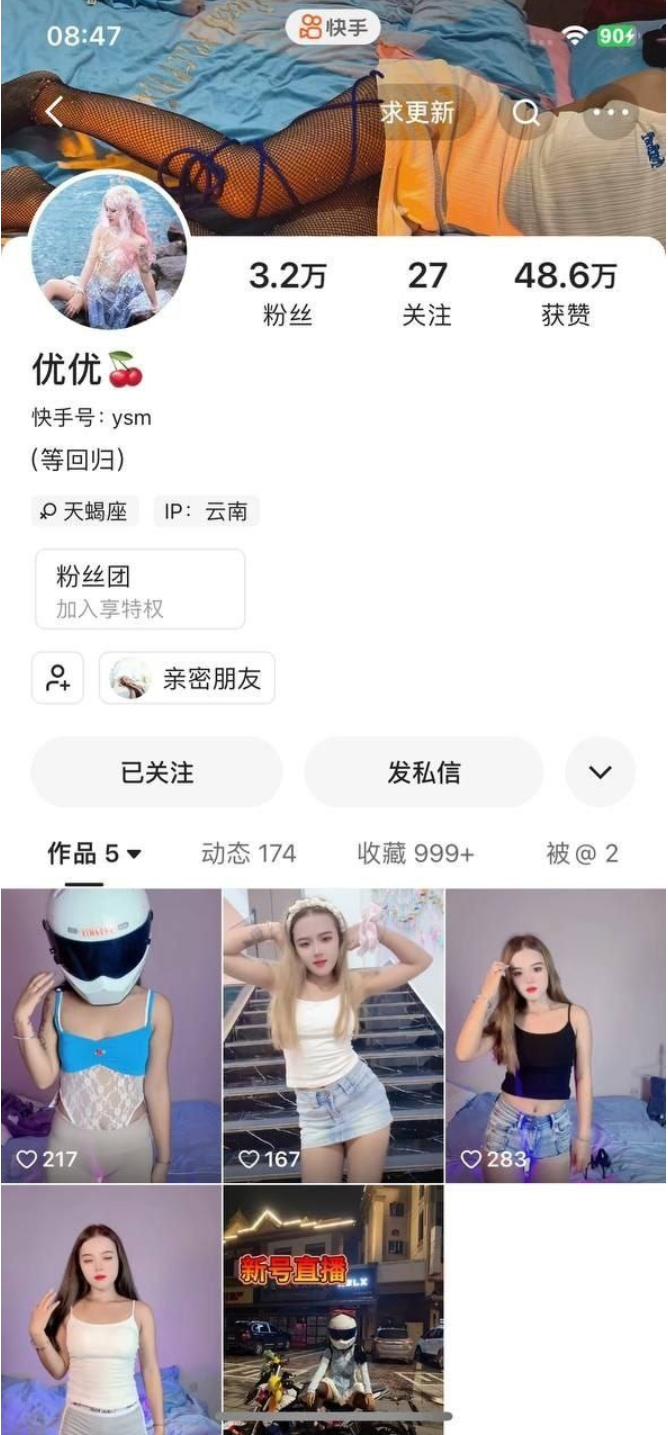
Task: Switch to the 收藏 999+ tab
Action: pos(416,853)
